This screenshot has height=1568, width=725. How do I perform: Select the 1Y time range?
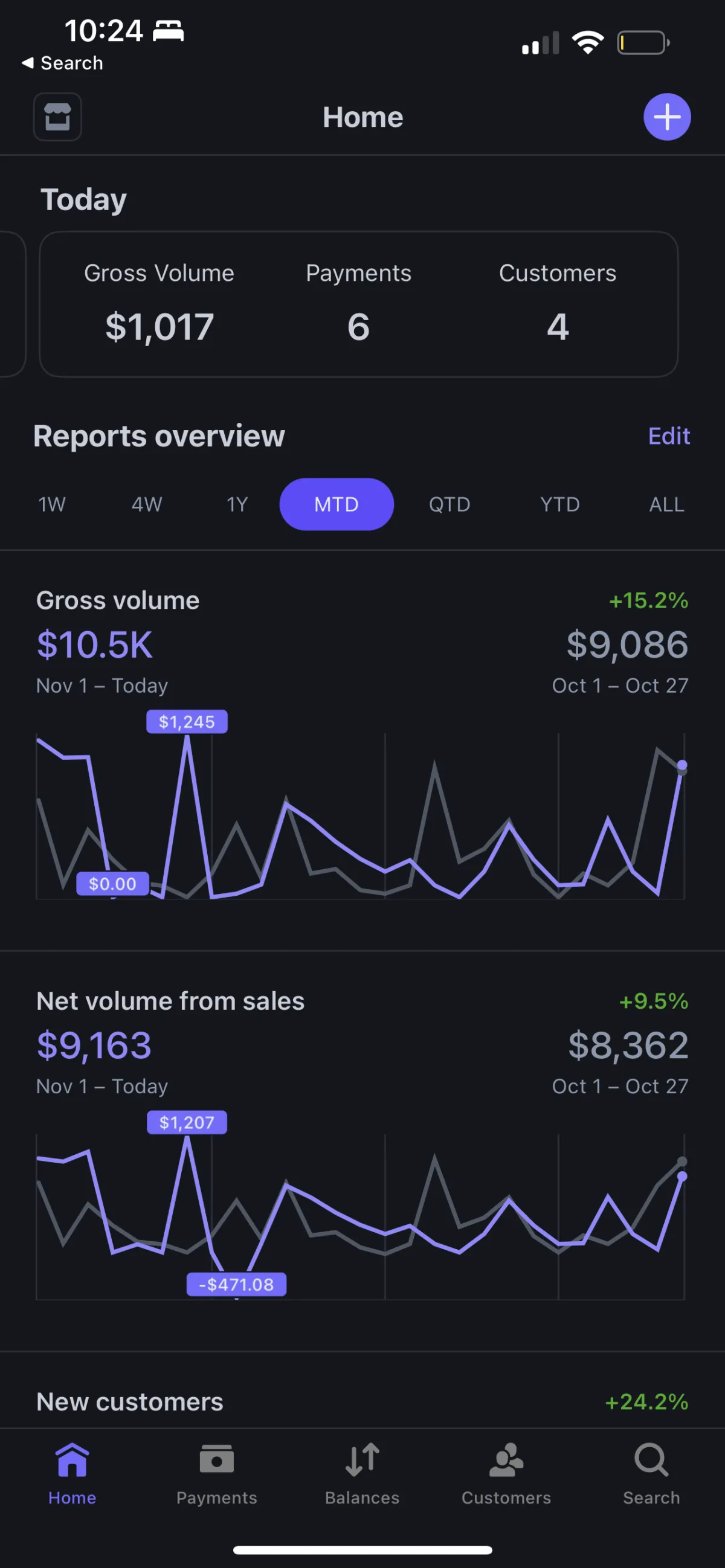pos(237,504)
